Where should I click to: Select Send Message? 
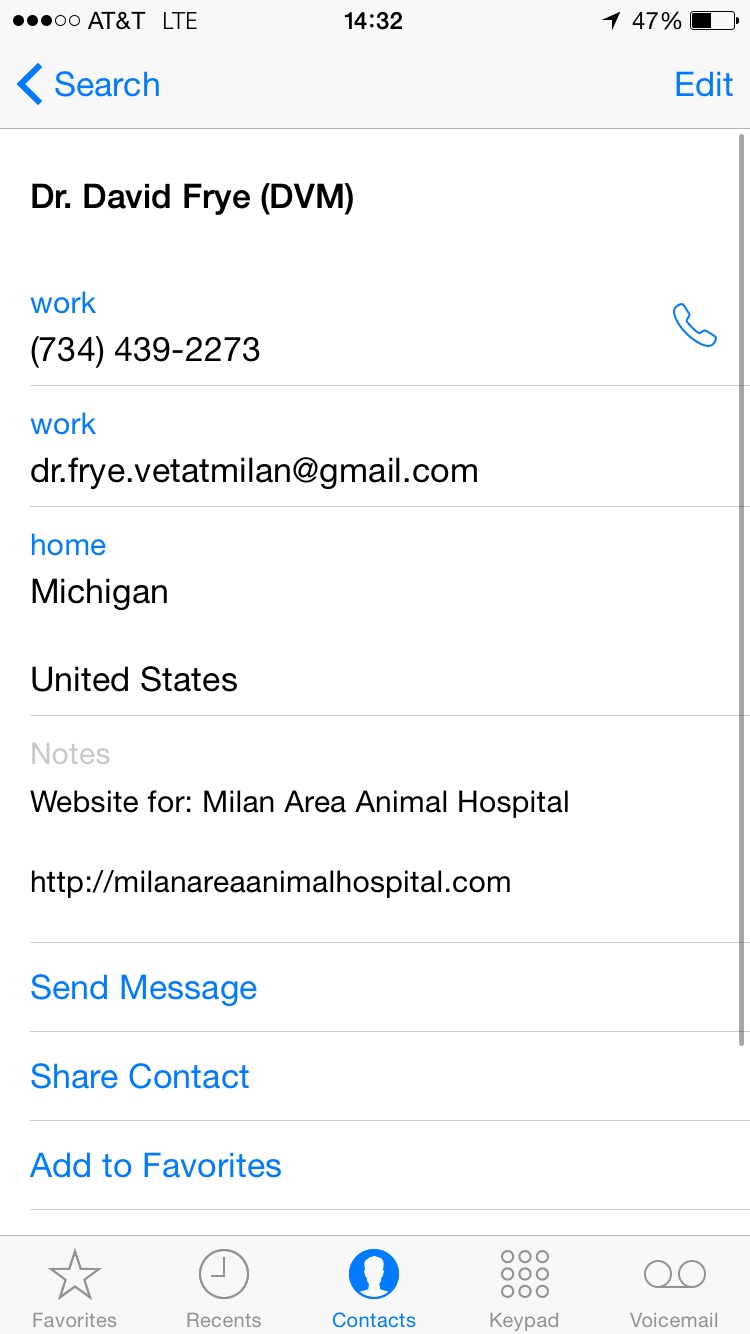[x=144, y=988]
